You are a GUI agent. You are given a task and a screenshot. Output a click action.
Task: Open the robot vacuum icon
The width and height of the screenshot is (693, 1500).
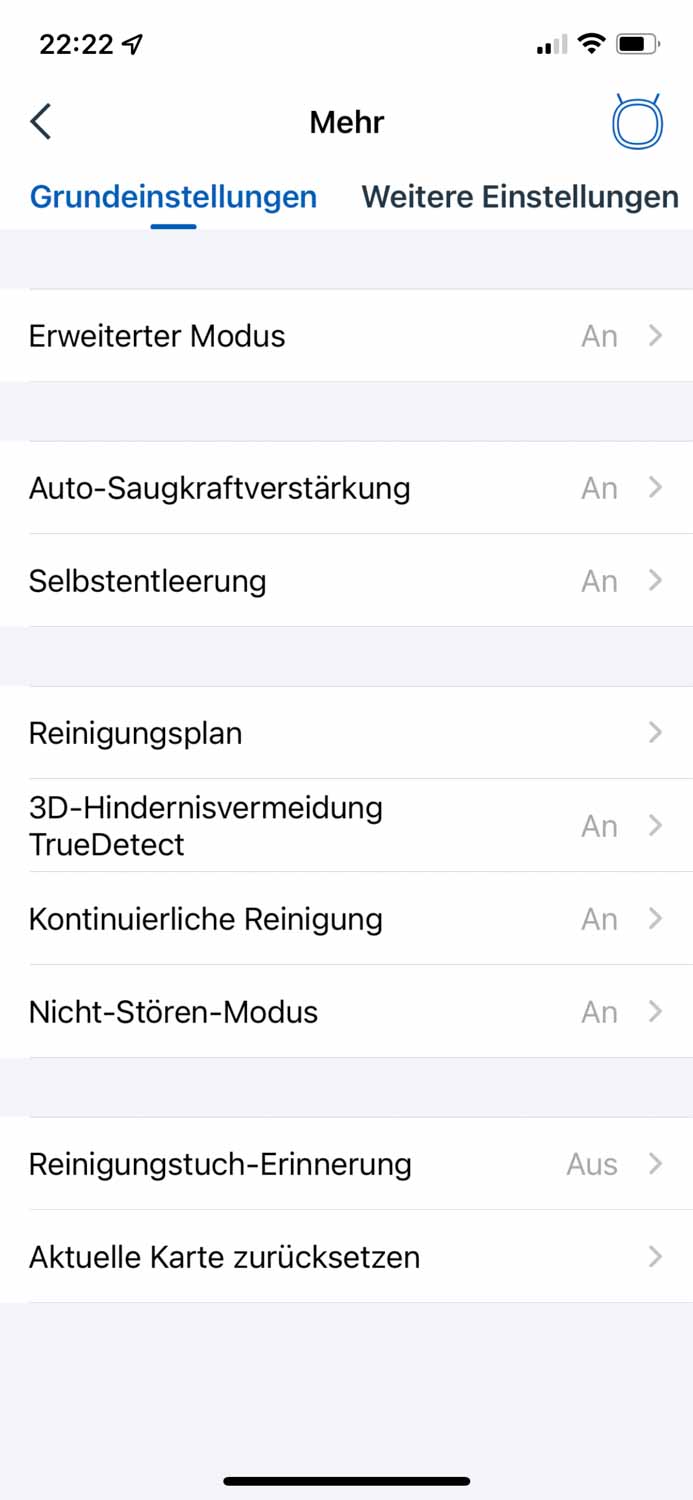(x=638, y=123)
